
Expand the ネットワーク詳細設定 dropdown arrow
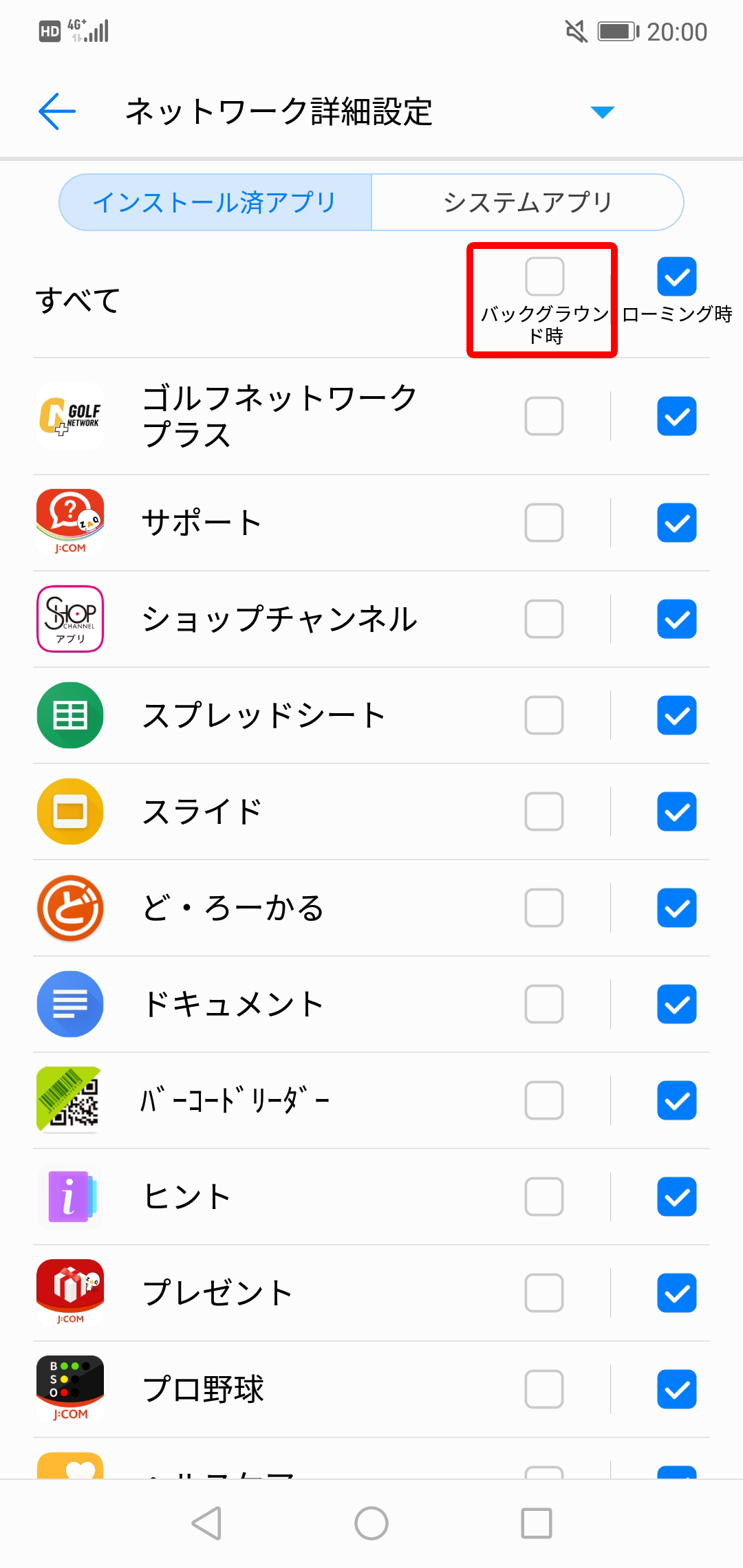coord(602,112)
